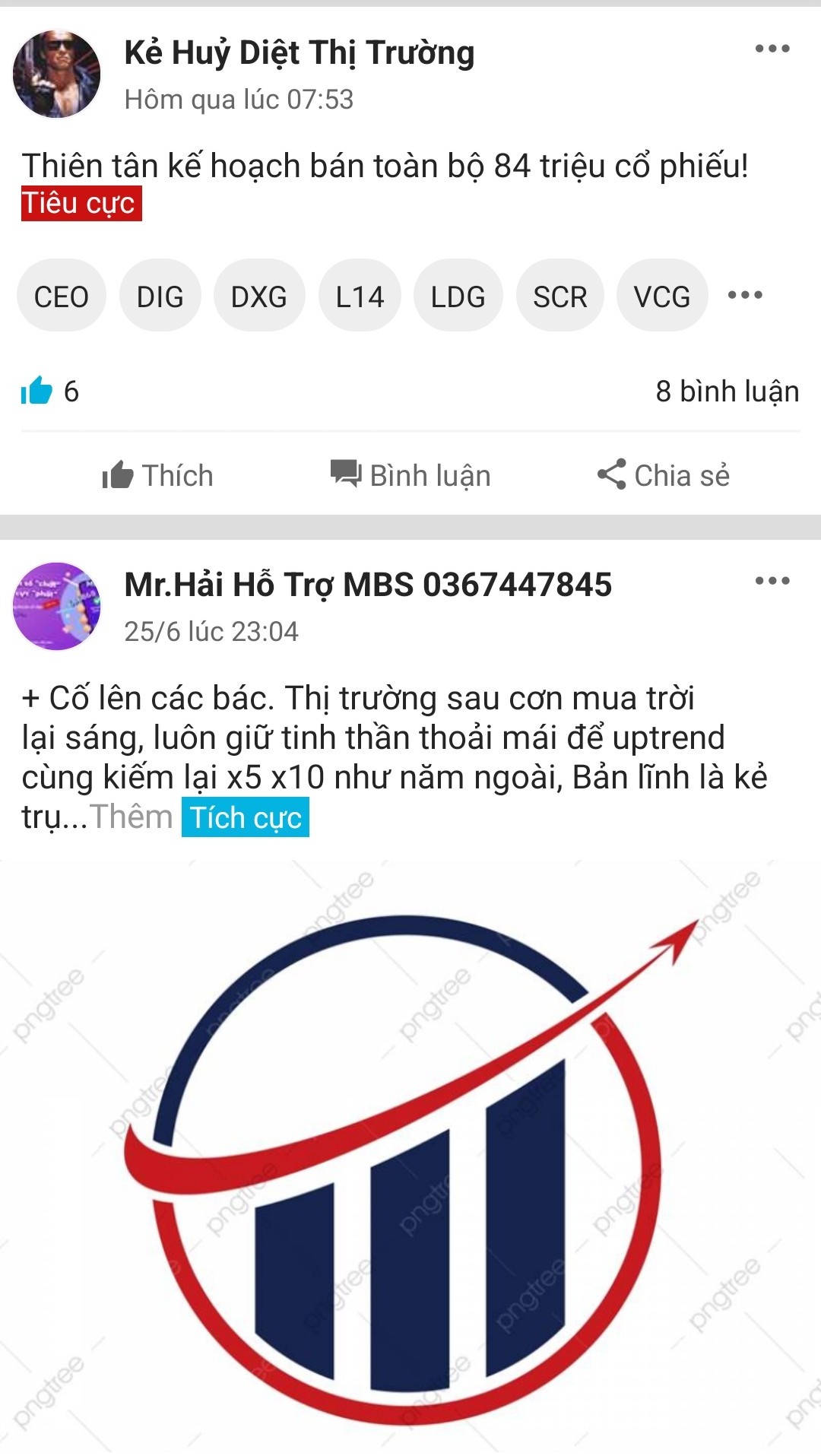Expand Mr.Hải's post with Thêm
The height and width of the screenshot is (1456, 821).
pos(132,817)
